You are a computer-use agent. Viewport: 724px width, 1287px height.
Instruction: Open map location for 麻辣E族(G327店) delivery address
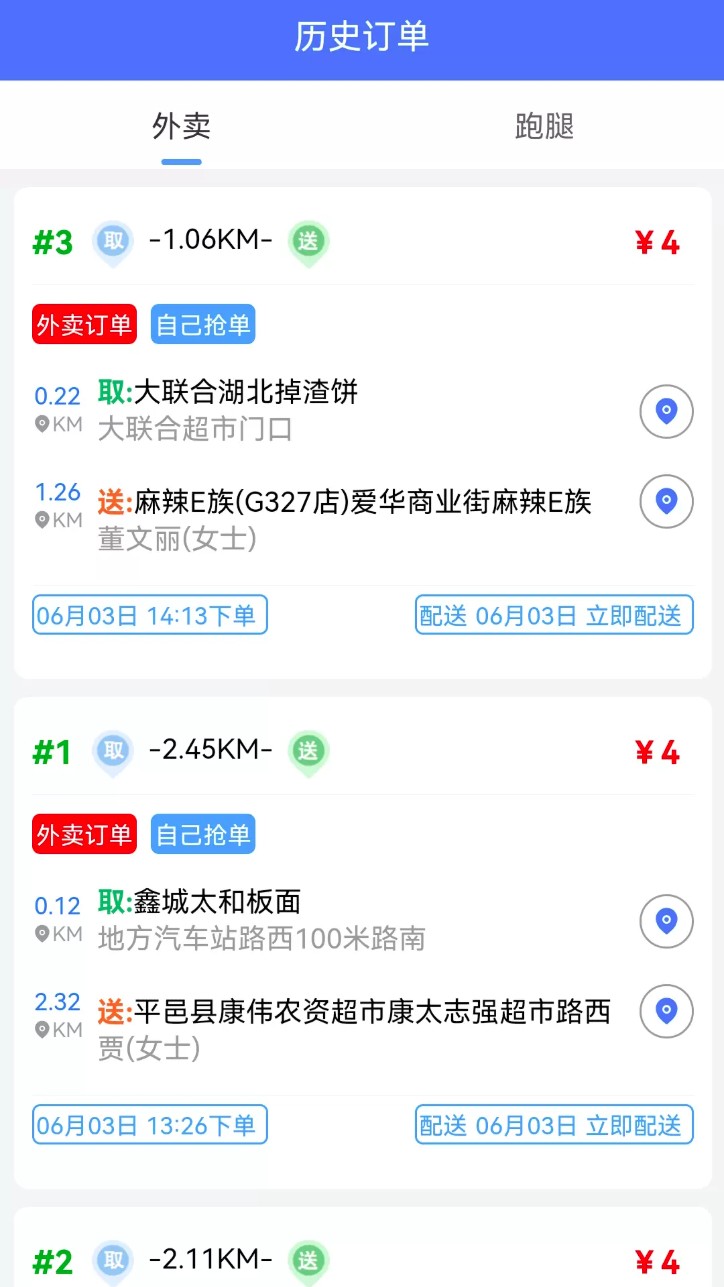[x=666, y=502]
